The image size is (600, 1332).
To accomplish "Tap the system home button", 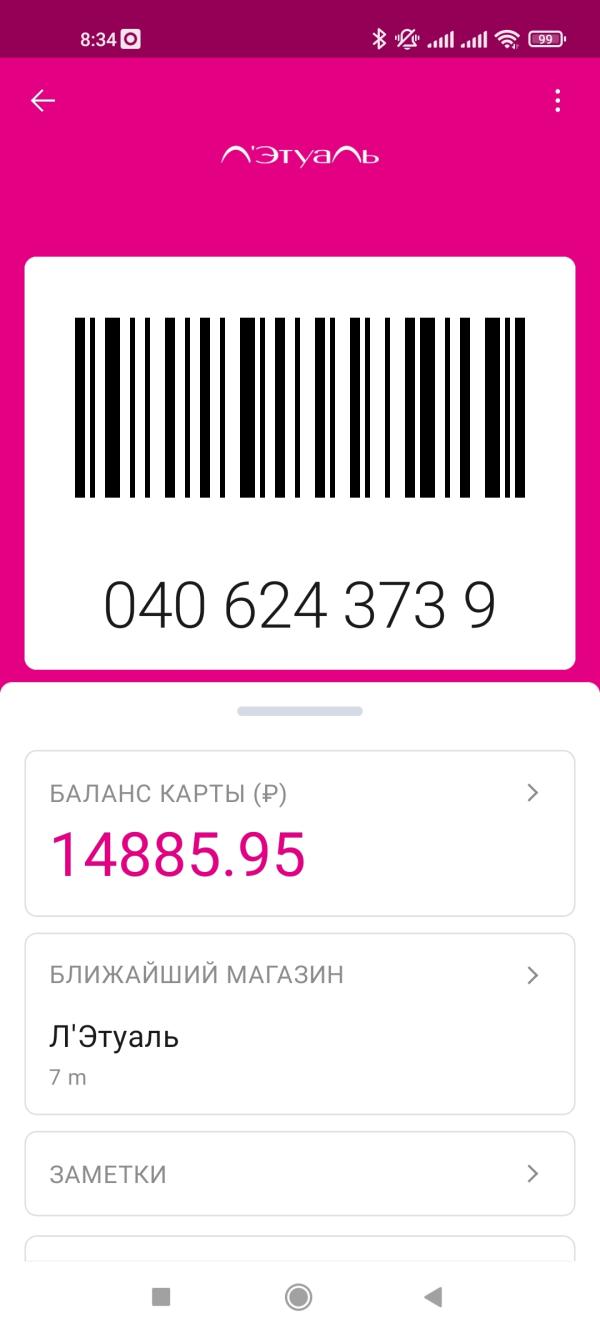I will tap(298, 1297).
